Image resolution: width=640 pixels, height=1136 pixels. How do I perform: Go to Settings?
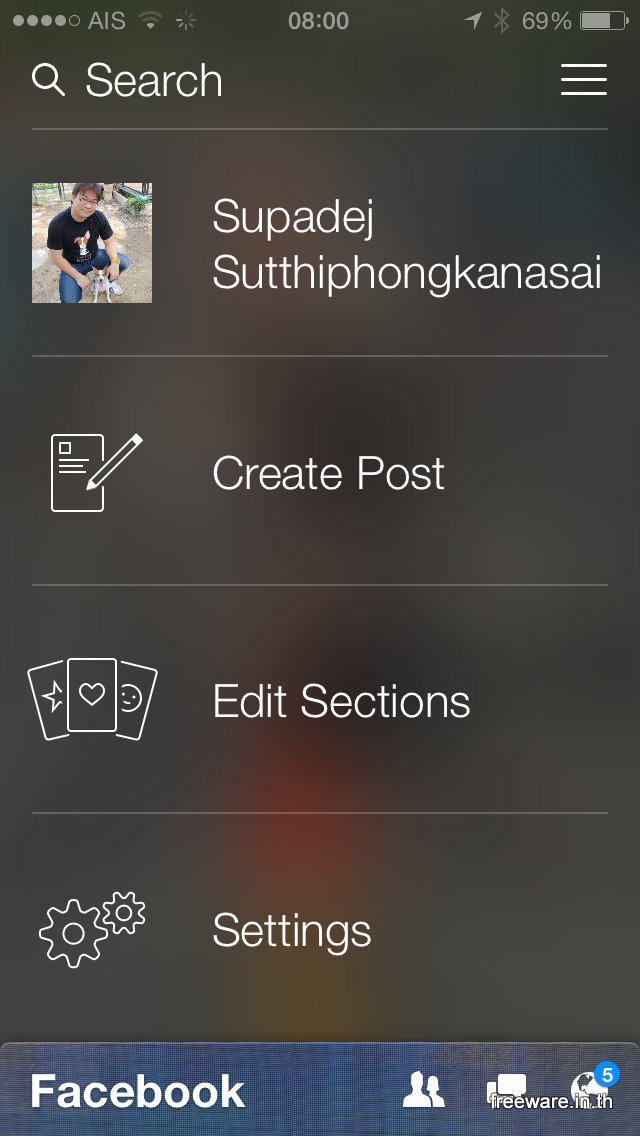click(x=290, y=931)
